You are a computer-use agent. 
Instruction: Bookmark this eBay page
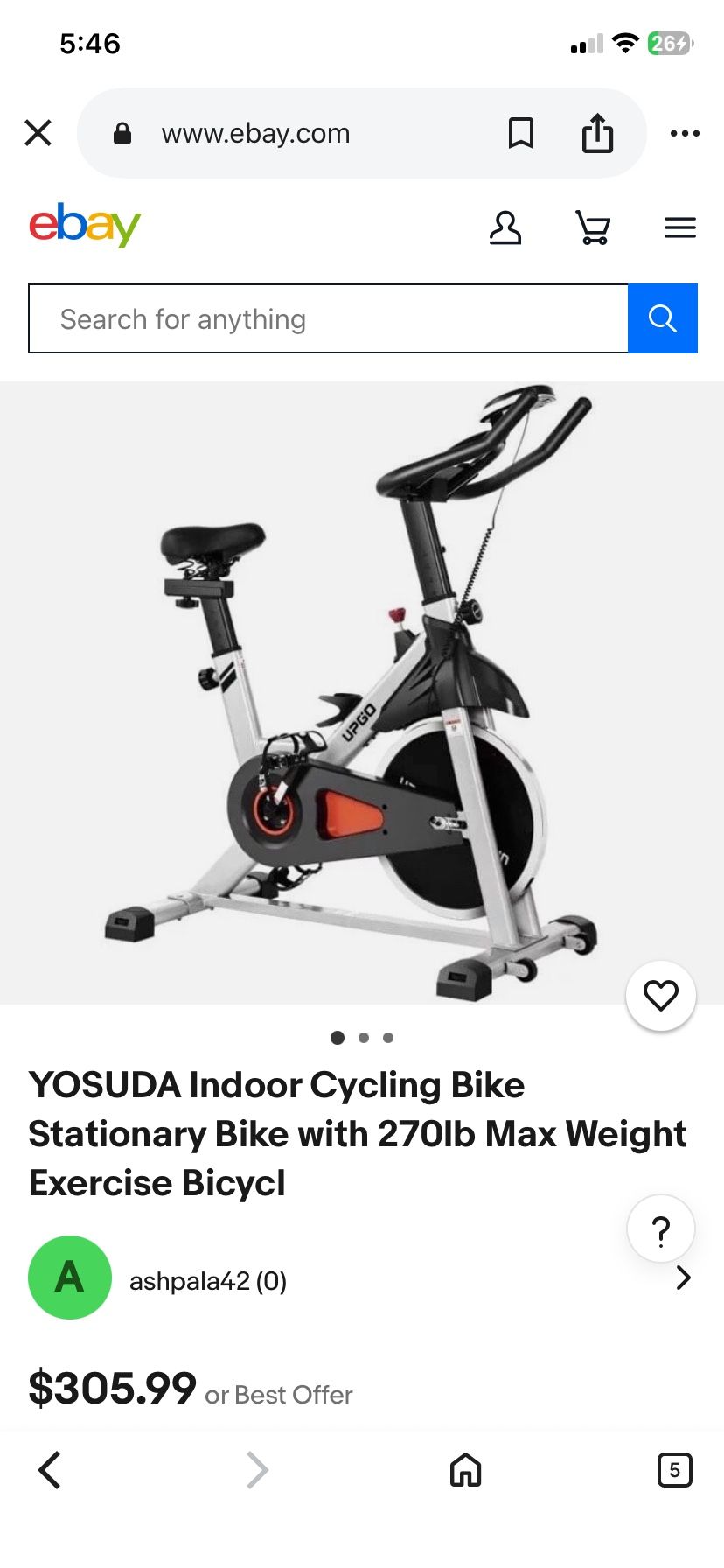click(x=521, y=133)
